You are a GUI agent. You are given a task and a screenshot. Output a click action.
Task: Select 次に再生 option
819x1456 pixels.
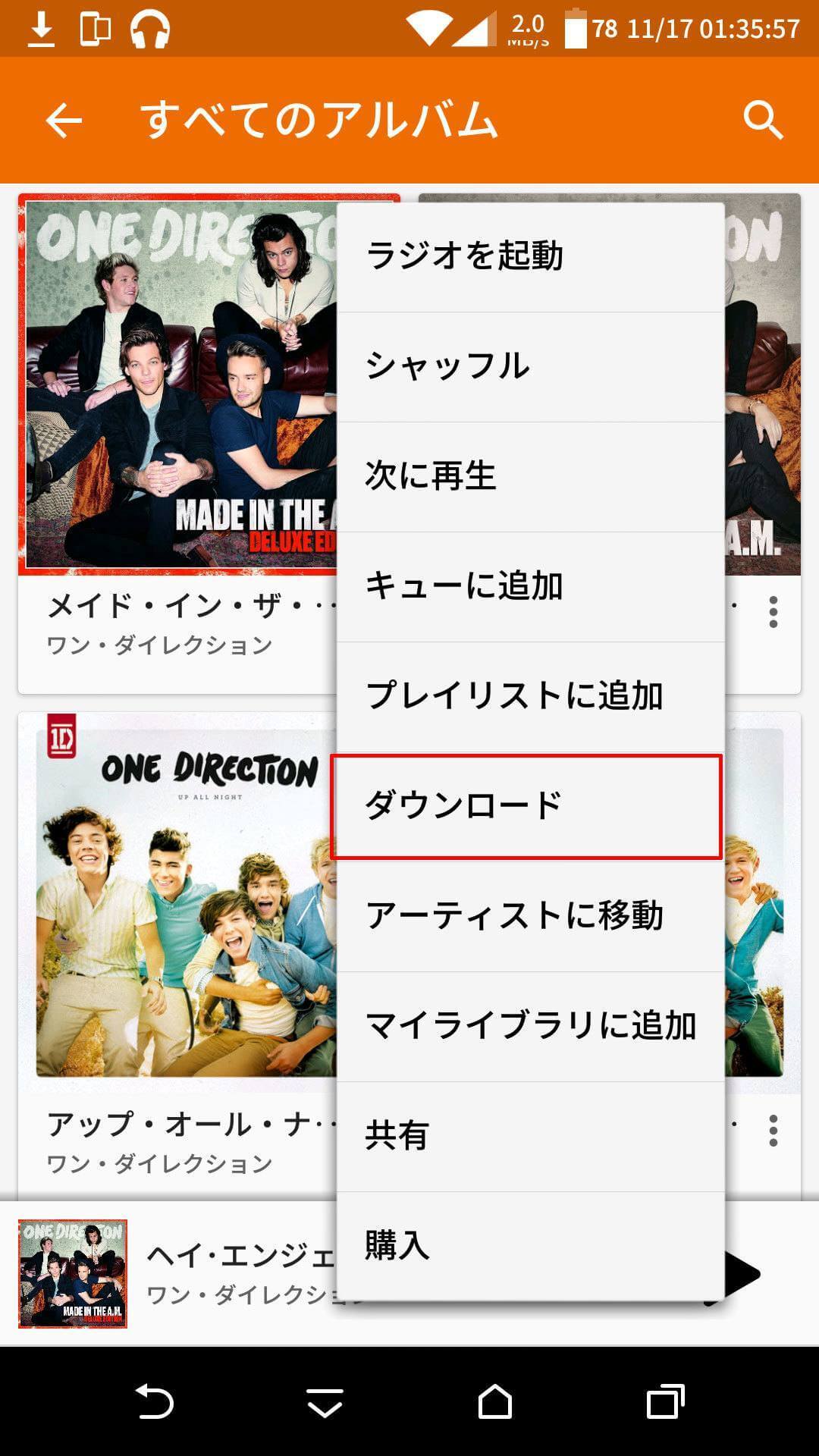click(531, 477)
